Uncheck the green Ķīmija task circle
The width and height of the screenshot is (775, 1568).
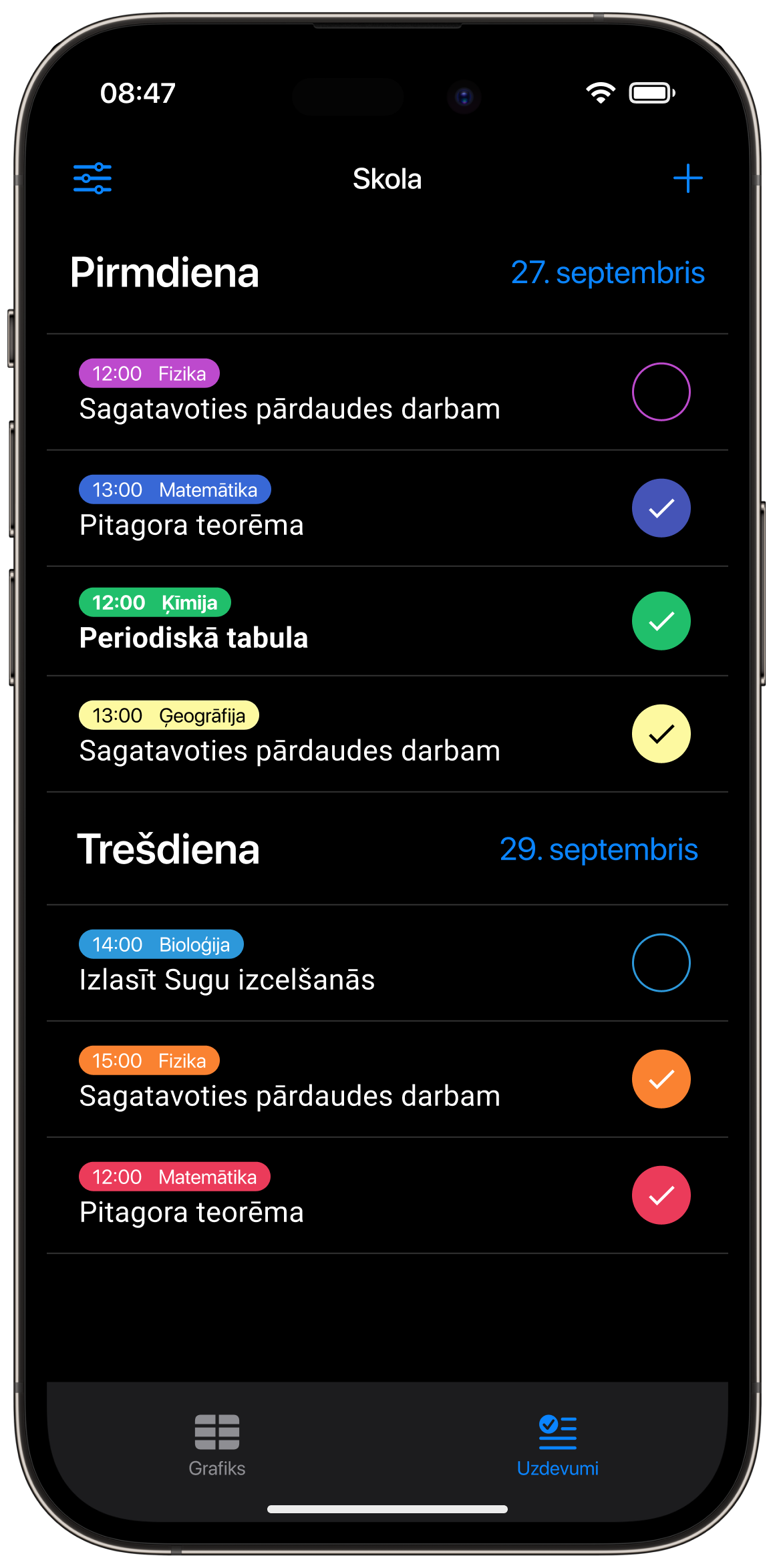tap(661, 620)
